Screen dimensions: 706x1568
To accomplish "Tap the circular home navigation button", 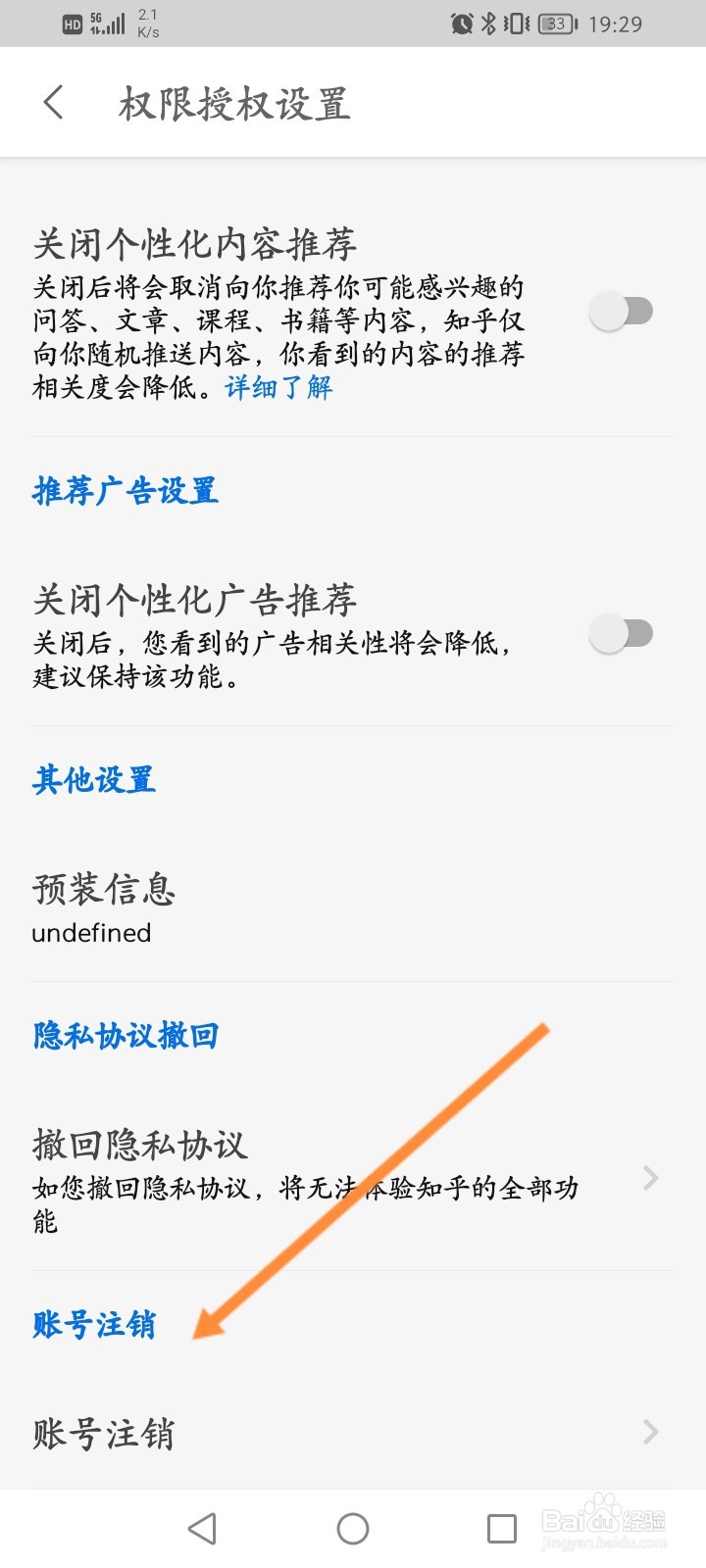I will pyautogui.click(x=352, y=1527).
